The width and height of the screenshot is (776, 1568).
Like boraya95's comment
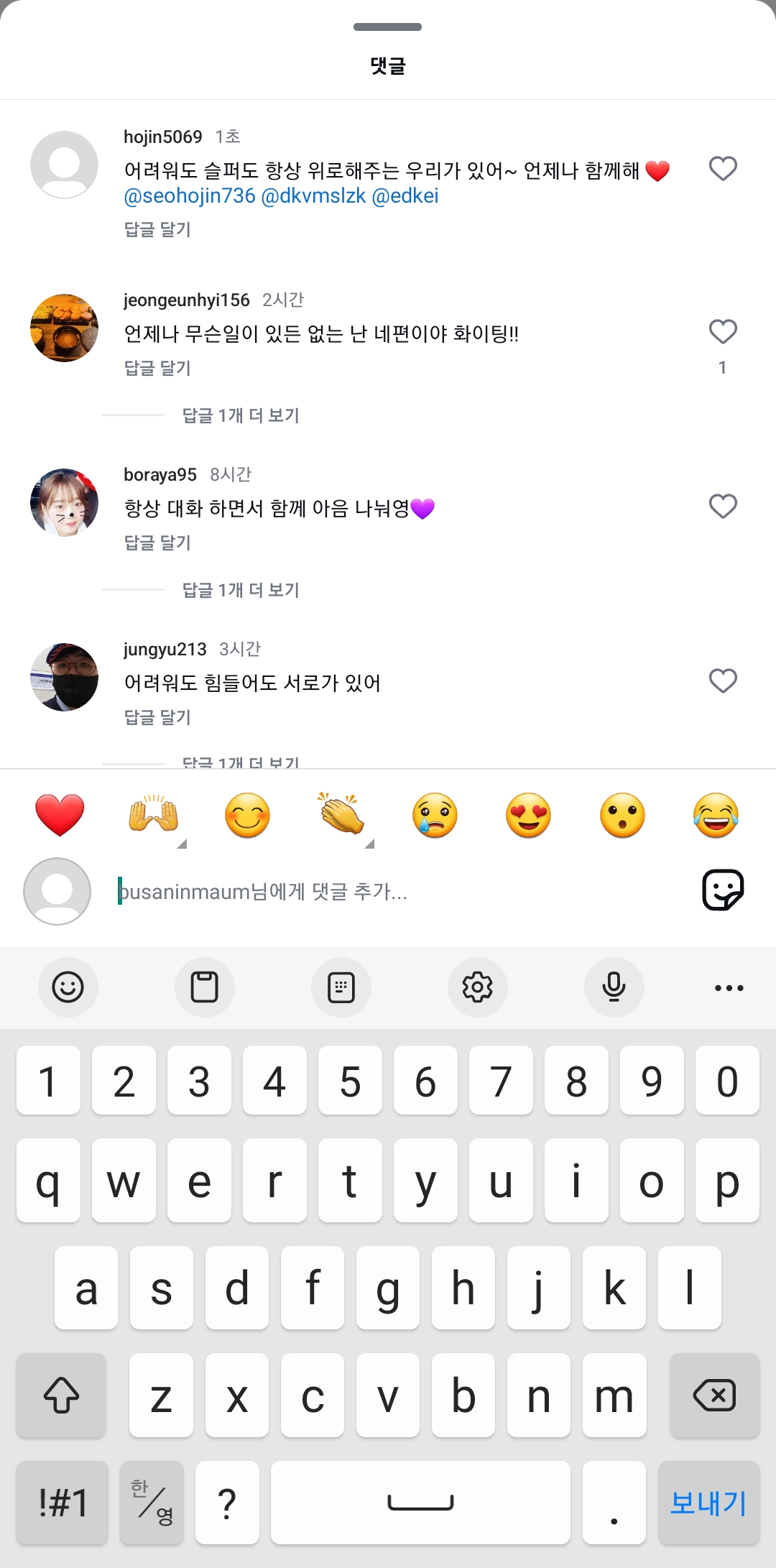click(723, 507)
